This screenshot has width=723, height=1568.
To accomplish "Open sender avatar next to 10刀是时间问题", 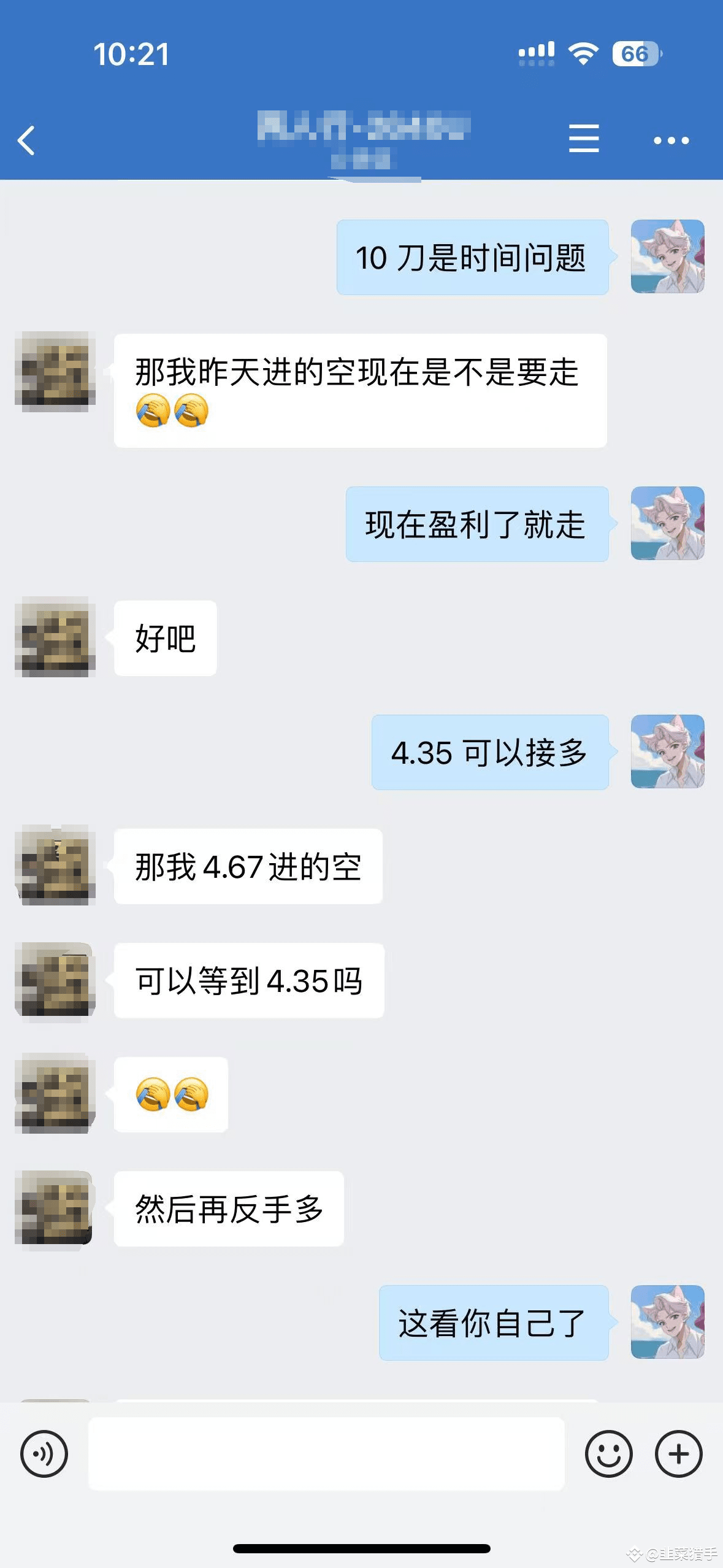I will click(667, 256).
